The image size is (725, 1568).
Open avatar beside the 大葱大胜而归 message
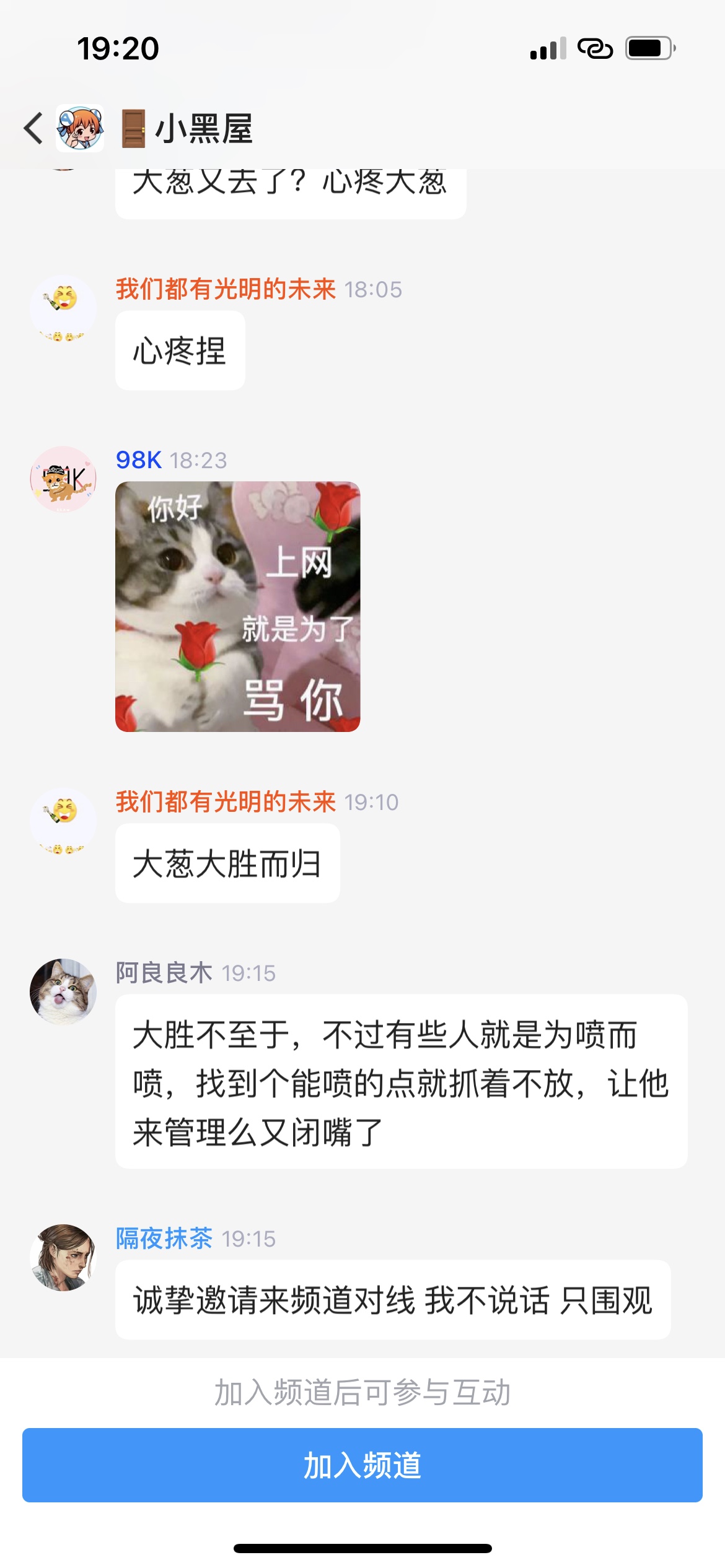coord(63,821)
